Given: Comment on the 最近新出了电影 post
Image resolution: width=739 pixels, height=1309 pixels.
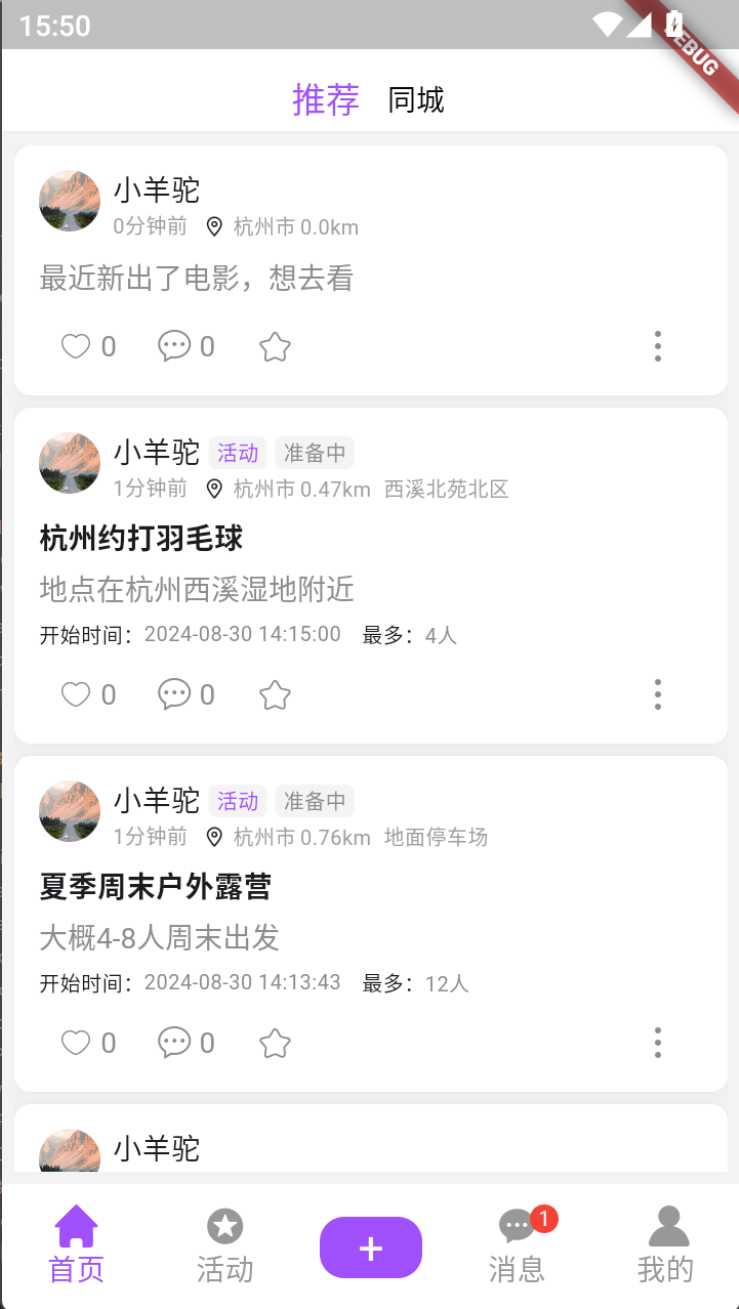Looking at the screenshot, I should 174,347.
